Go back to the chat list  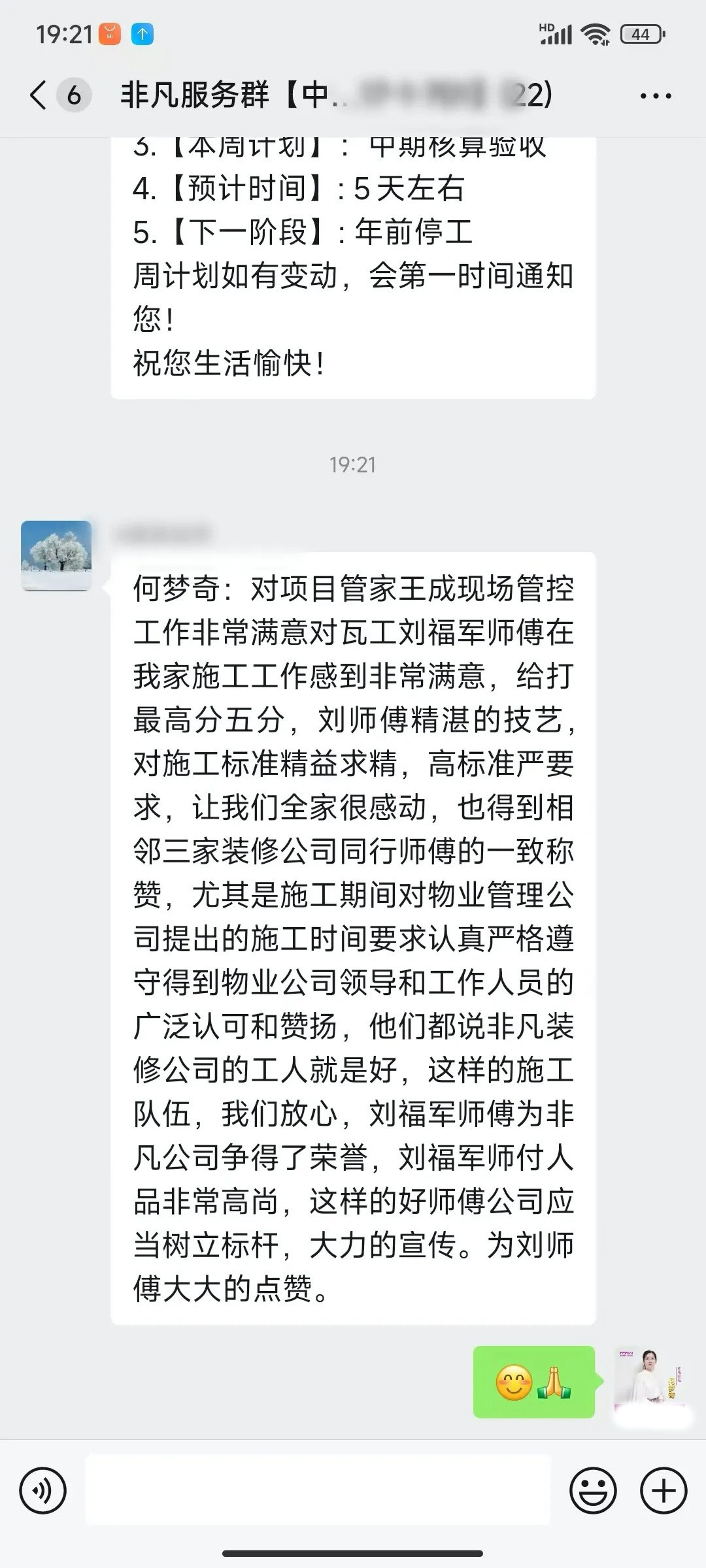click(x=39, y=95)
